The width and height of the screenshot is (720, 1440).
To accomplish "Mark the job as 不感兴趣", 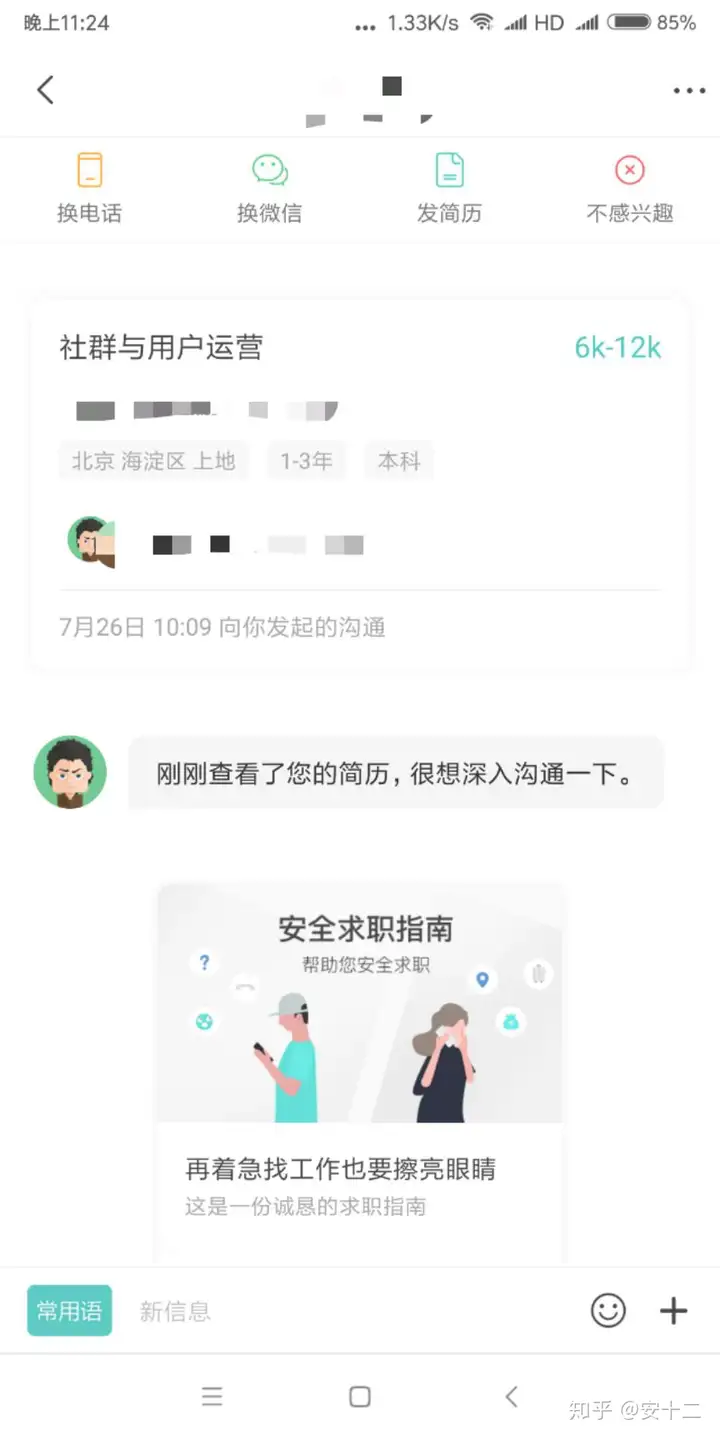I will point(629,188).
